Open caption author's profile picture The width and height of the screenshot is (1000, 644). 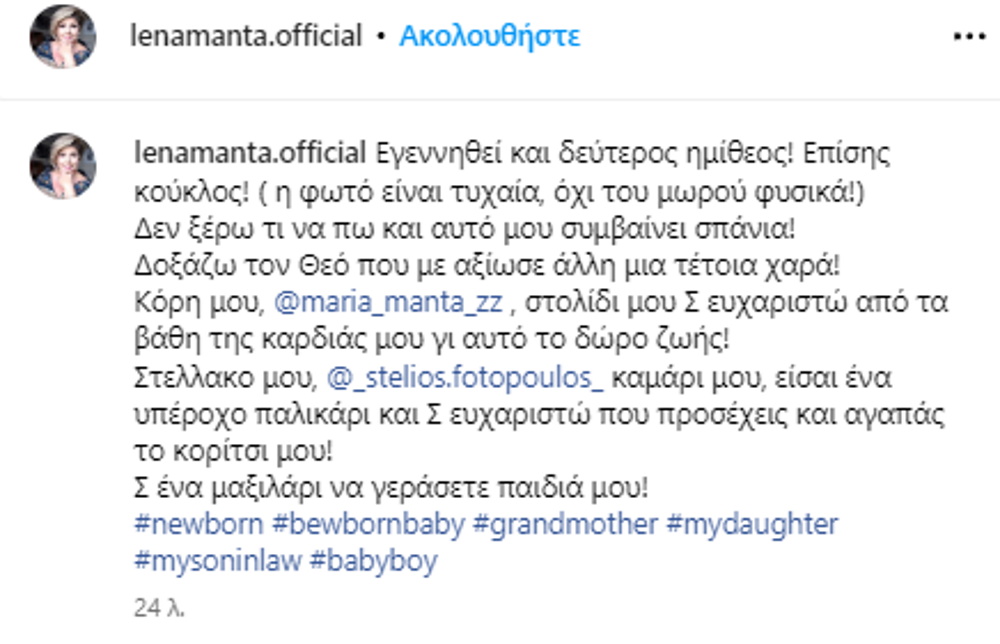63,166
